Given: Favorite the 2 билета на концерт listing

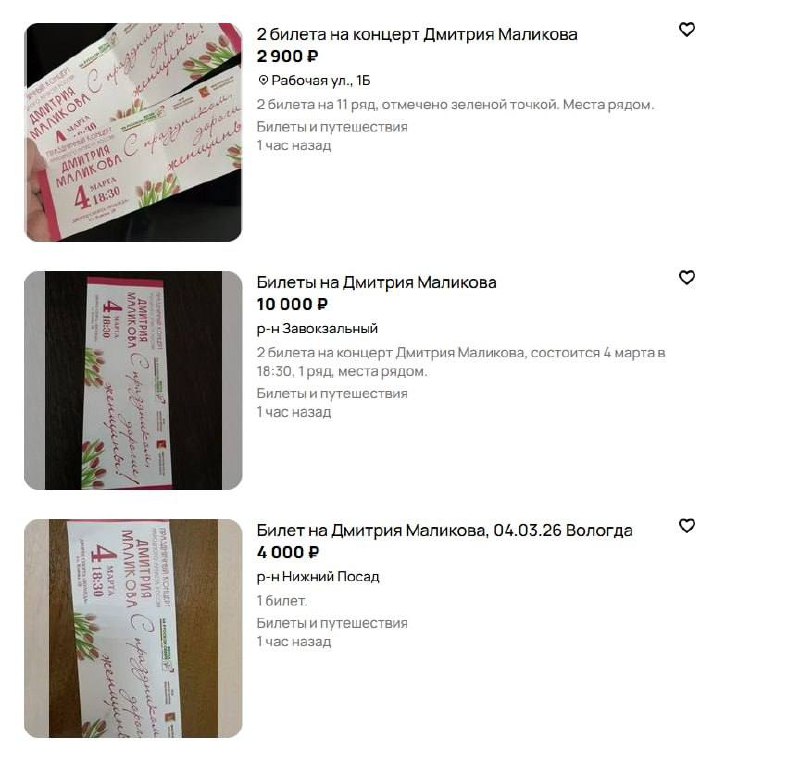Looking at the screenshot, I should pyautogui.click(x=687, y=30).
